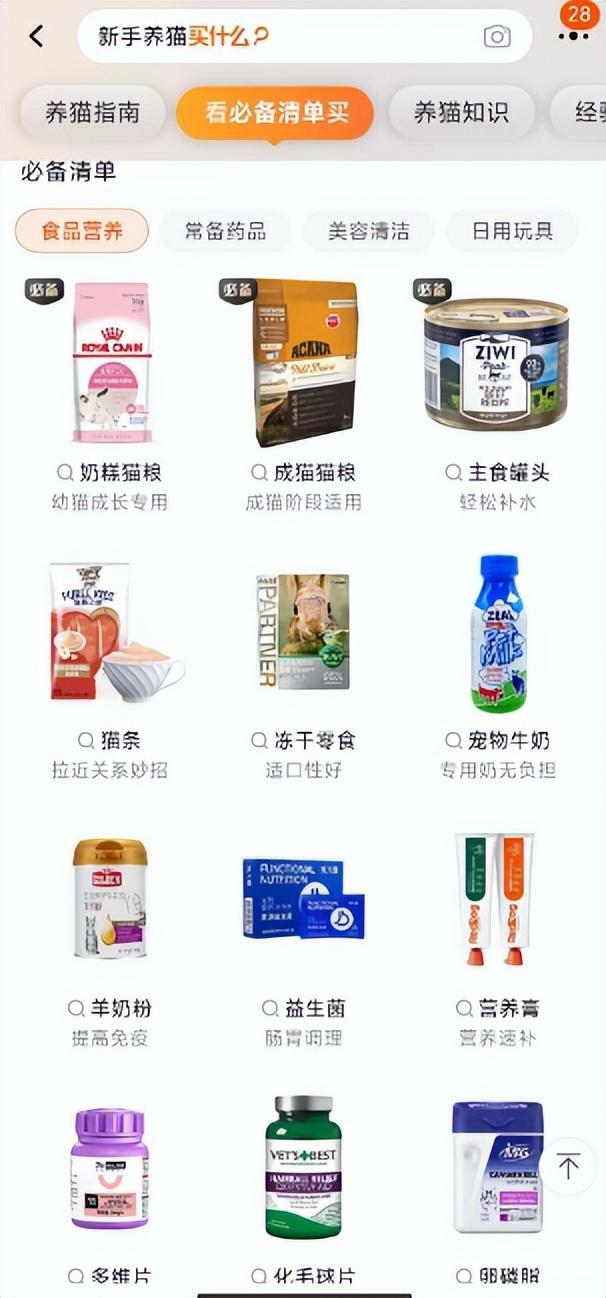Switch to the 养猫知识 tab
Screen dimensions: 606x1298
pyautogui.click(x=461, y=113)
